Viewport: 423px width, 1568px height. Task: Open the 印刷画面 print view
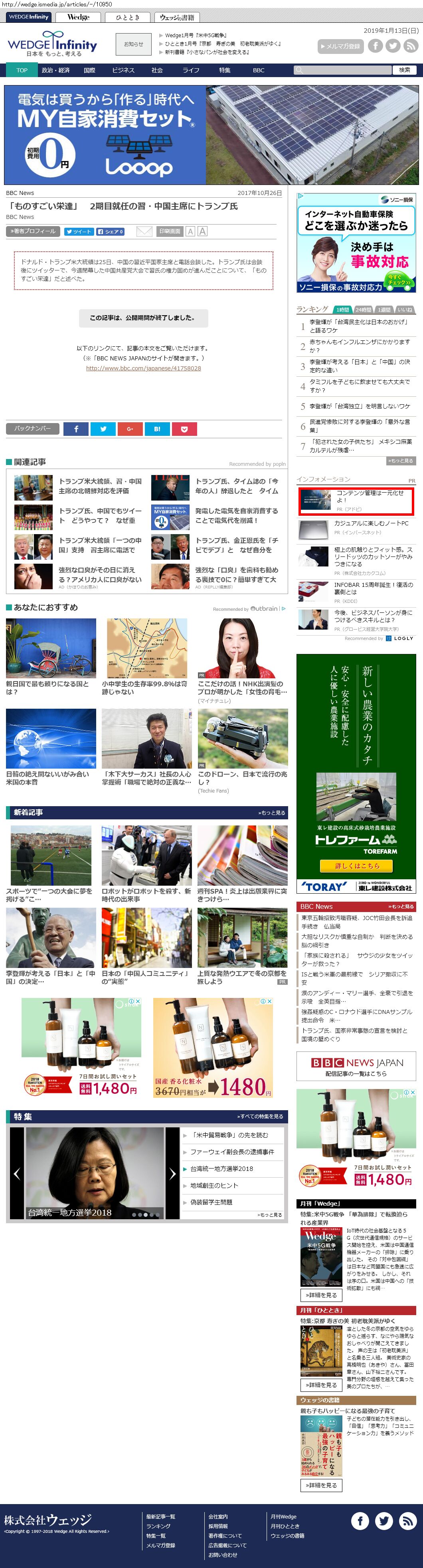point(170,231)
